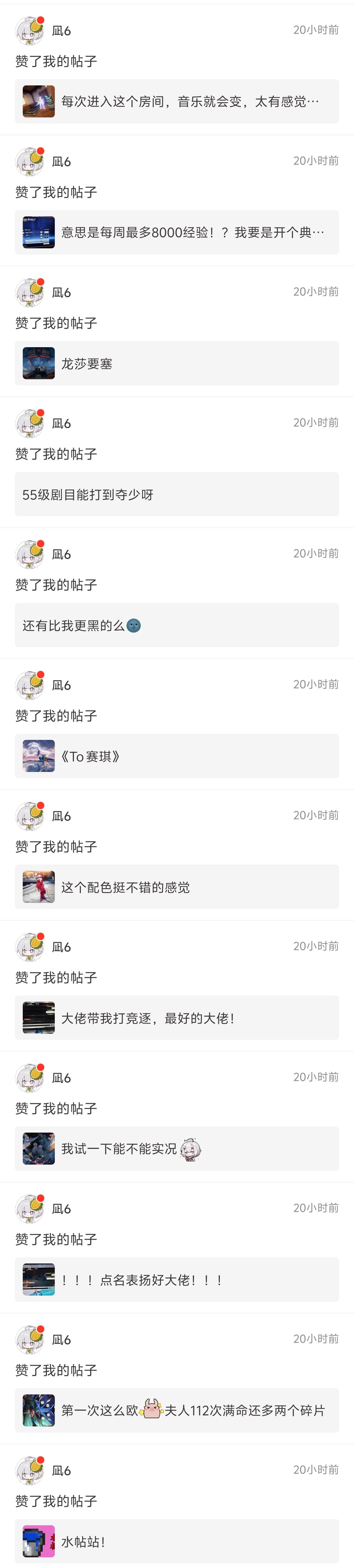Image resolution: width=354 pixels, height=1568 pixels.
Task: Open the post about music changing in this room
Action: (177, 102)
